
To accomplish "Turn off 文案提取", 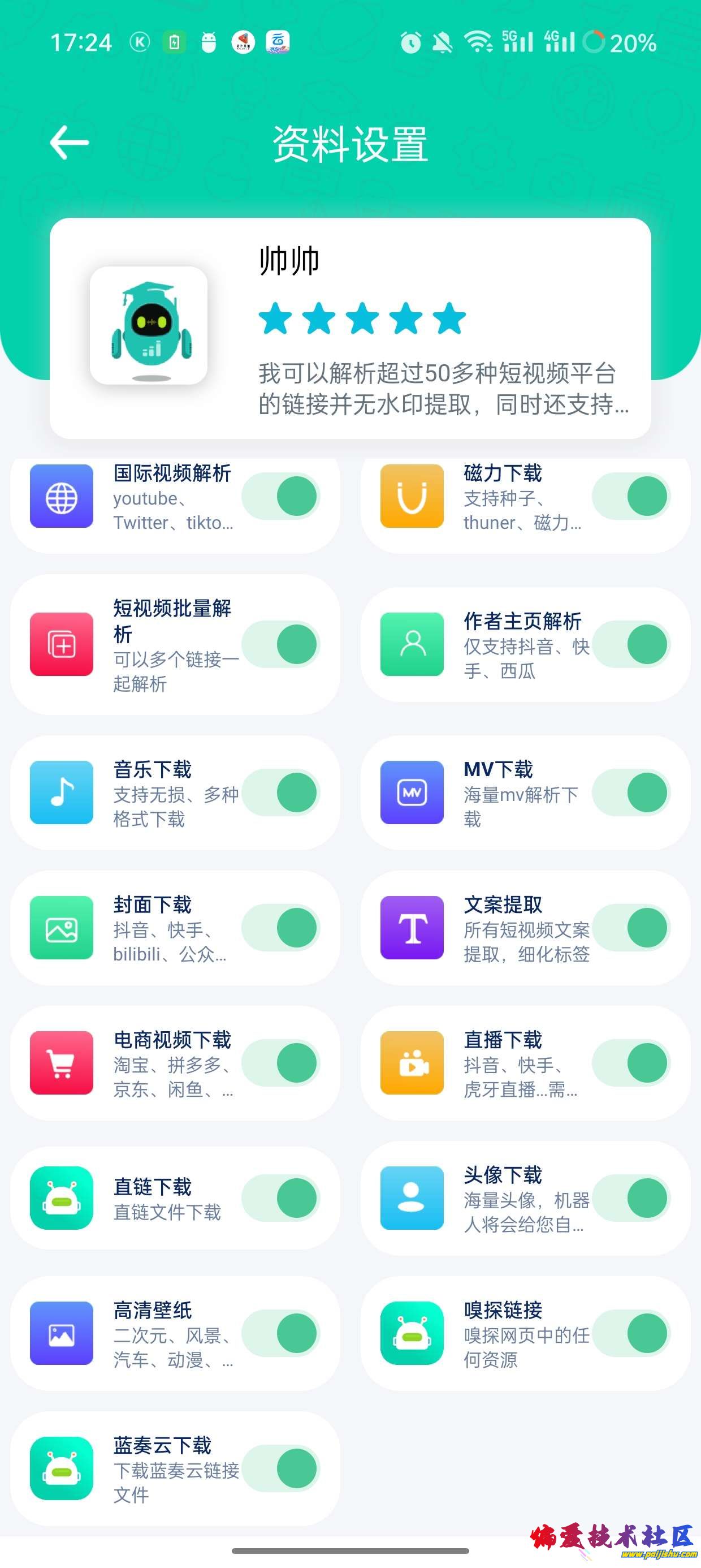I will 631,928.
